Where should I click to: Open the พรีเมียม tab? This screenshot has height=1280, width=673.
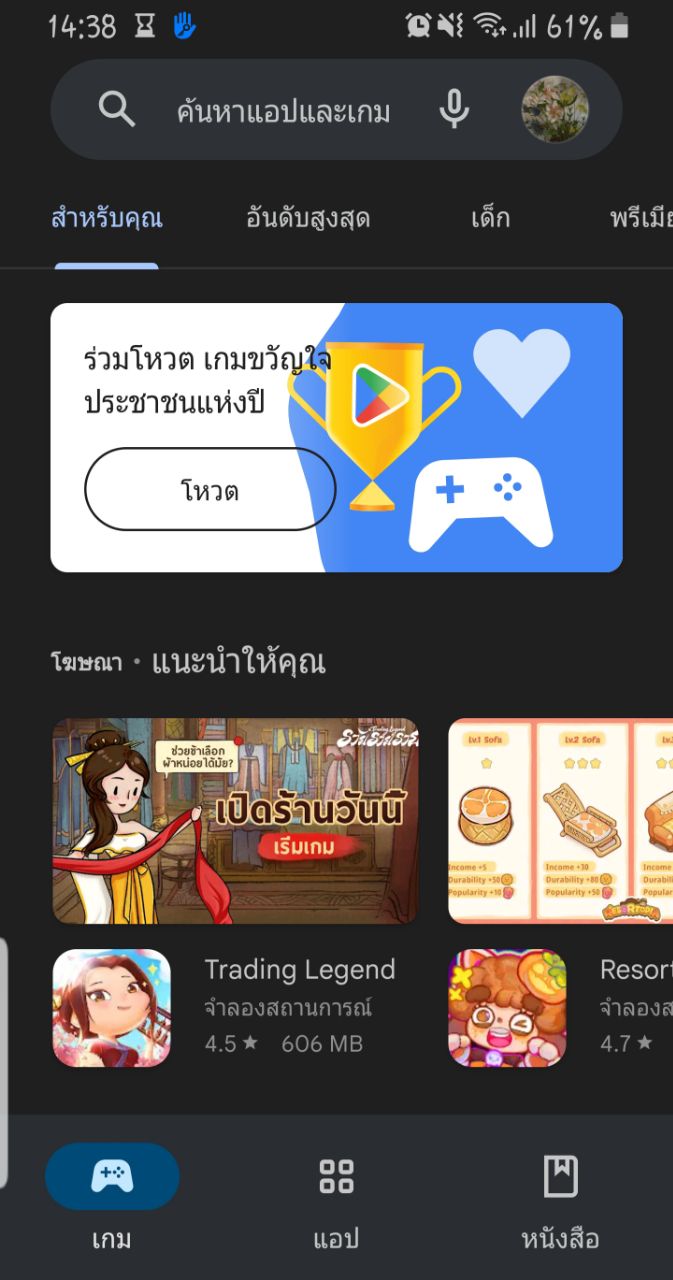click(x=641, y=218)
